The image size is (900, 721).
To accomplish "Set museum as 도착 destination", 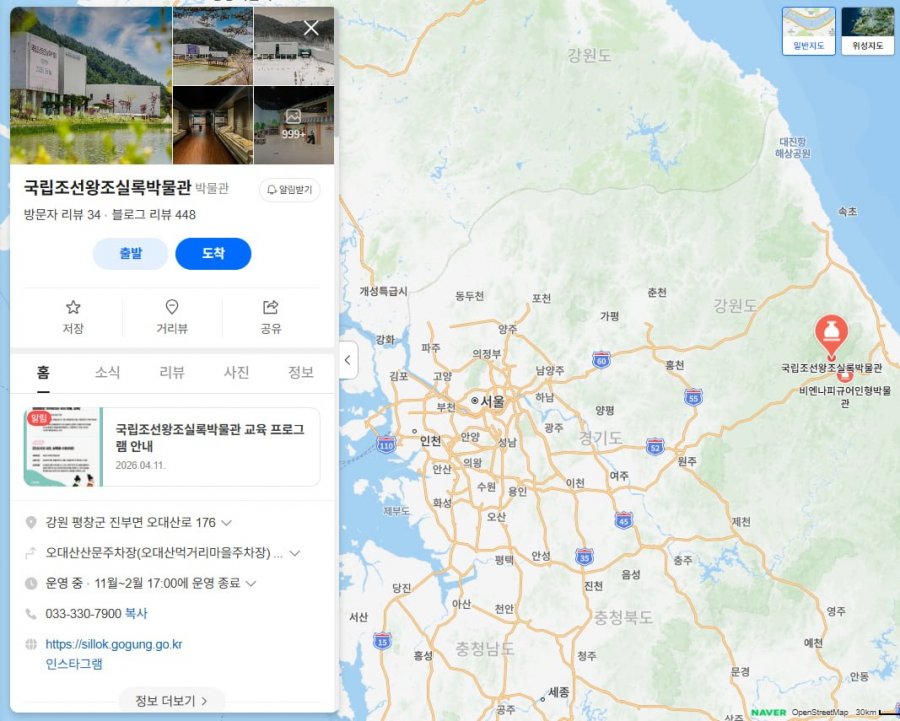I will [213, 254].
